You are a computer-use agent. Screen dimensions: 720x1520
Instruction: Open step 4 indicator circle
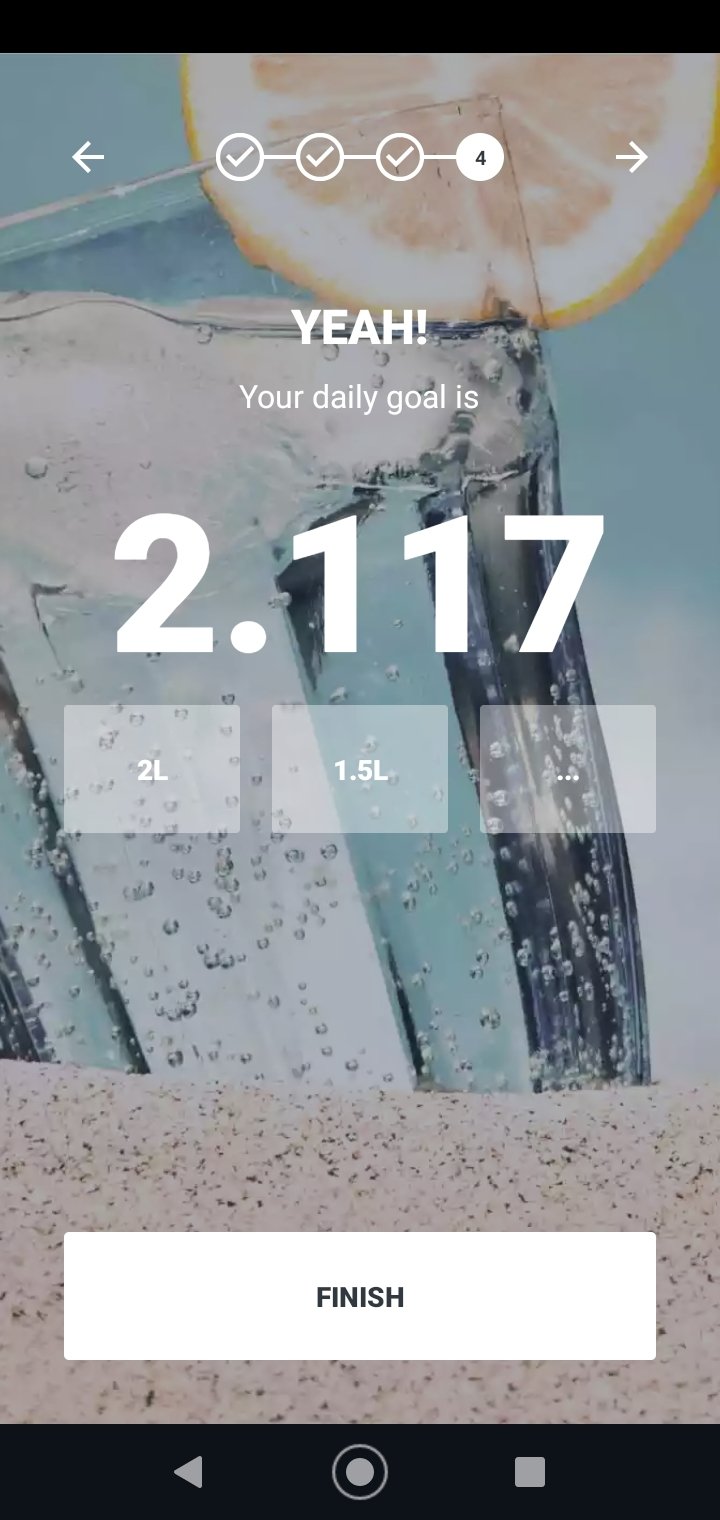pos(480,157)
